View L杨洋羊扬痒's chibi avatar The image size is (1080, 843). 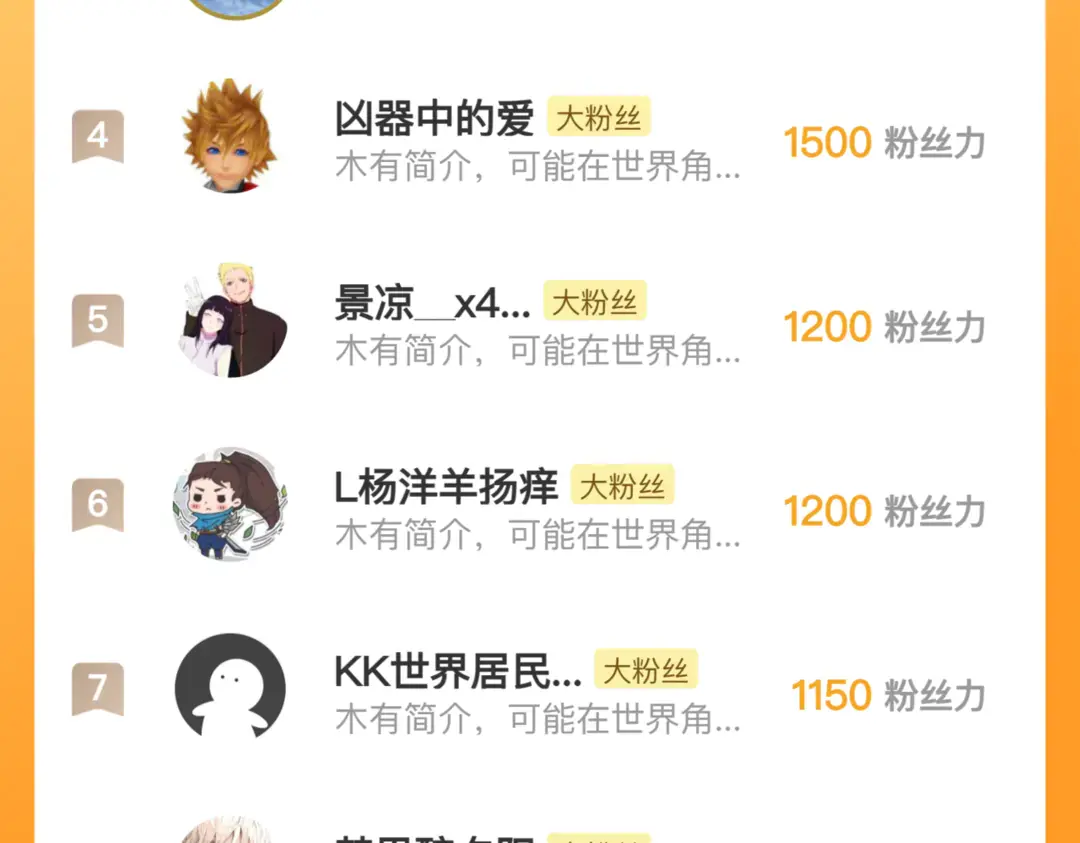coord(230,505)
